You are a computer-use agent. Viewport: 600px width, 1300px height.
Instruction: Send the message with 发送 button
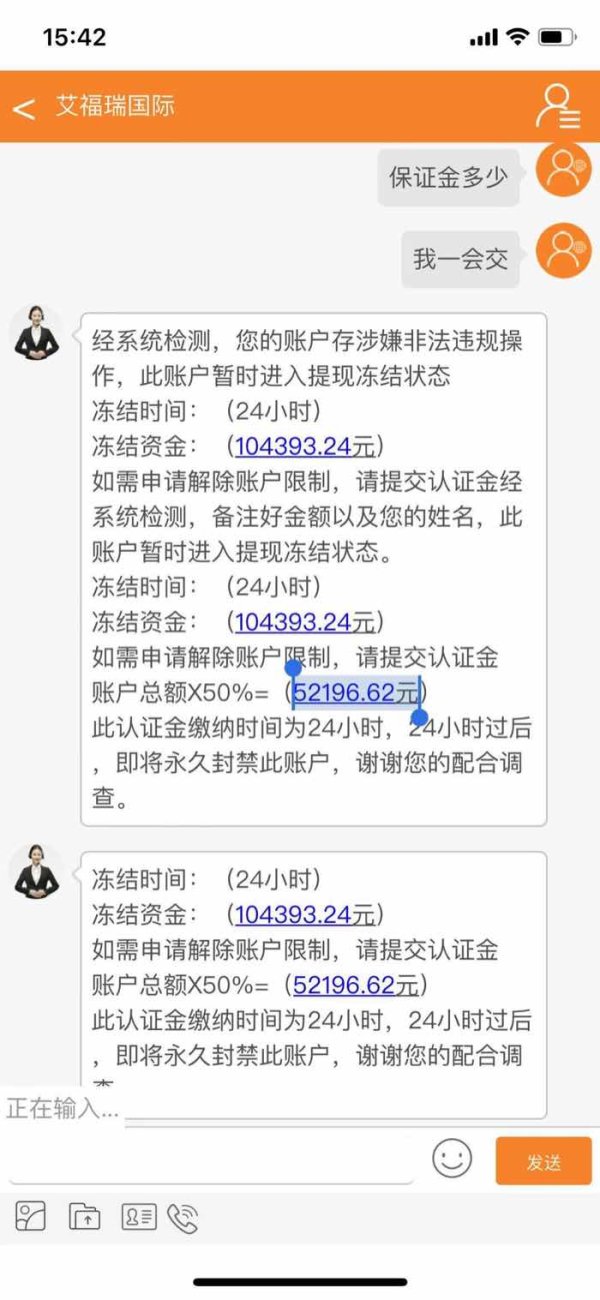tap(543, 1161)
